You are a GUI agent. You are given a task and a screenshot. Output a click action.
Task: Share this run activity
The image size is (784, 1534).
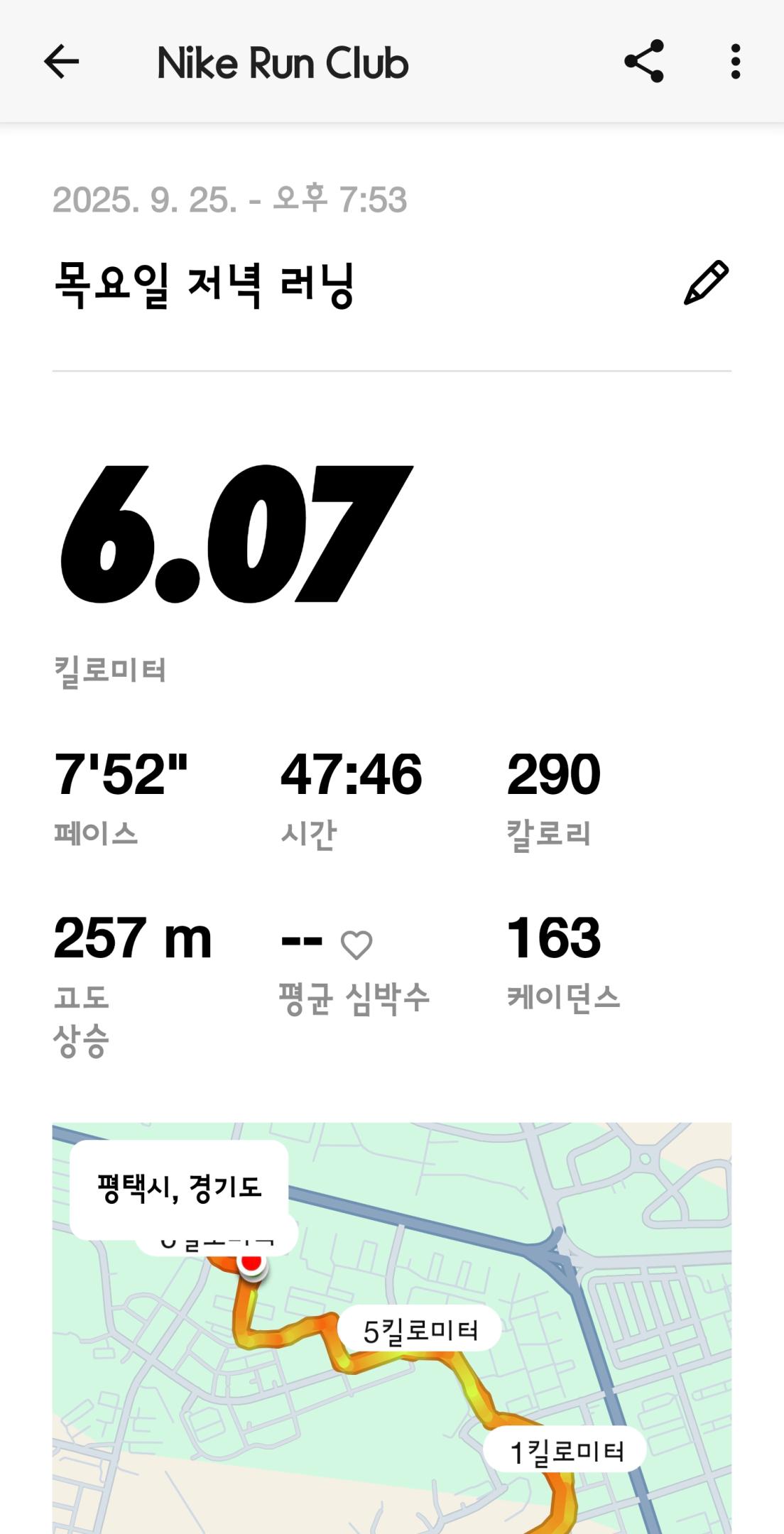point(643,62)
